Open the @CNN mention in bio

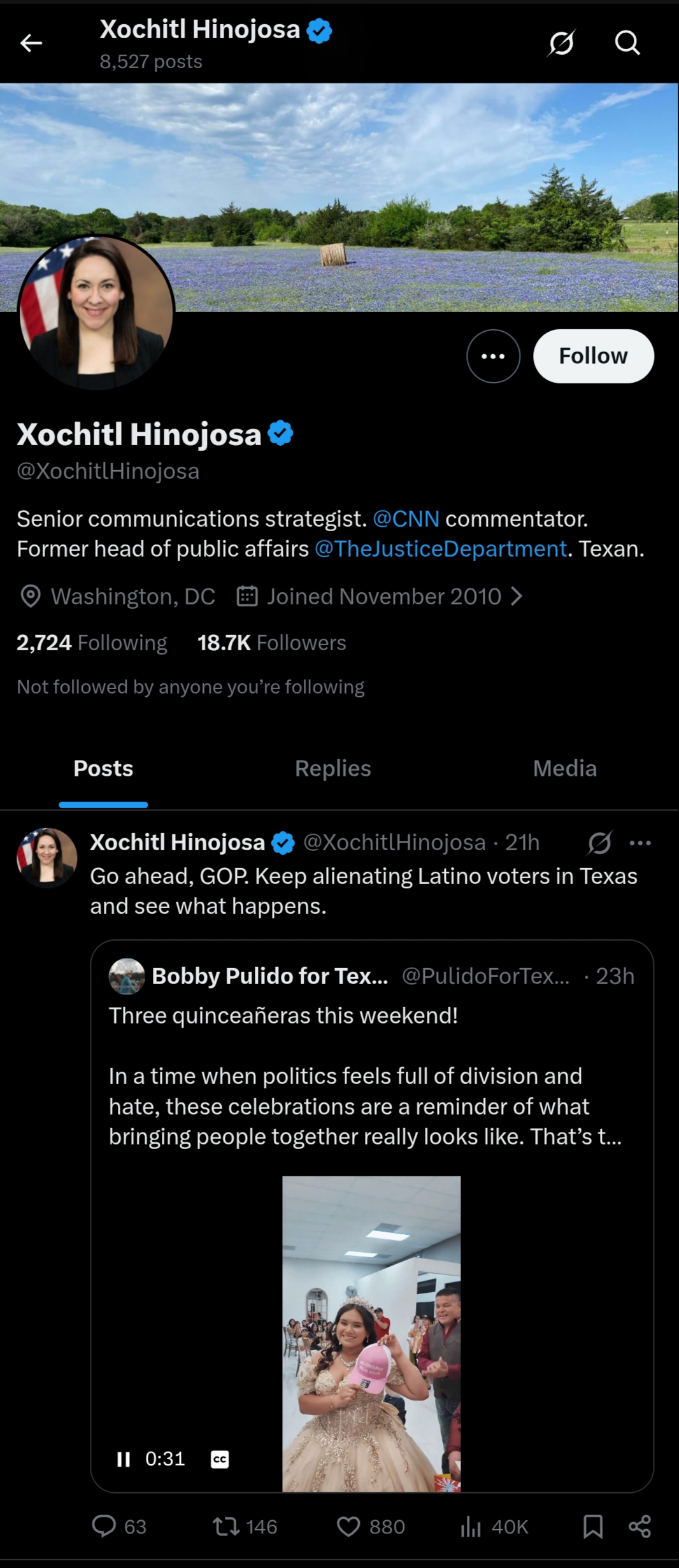[x=406, y=519]
